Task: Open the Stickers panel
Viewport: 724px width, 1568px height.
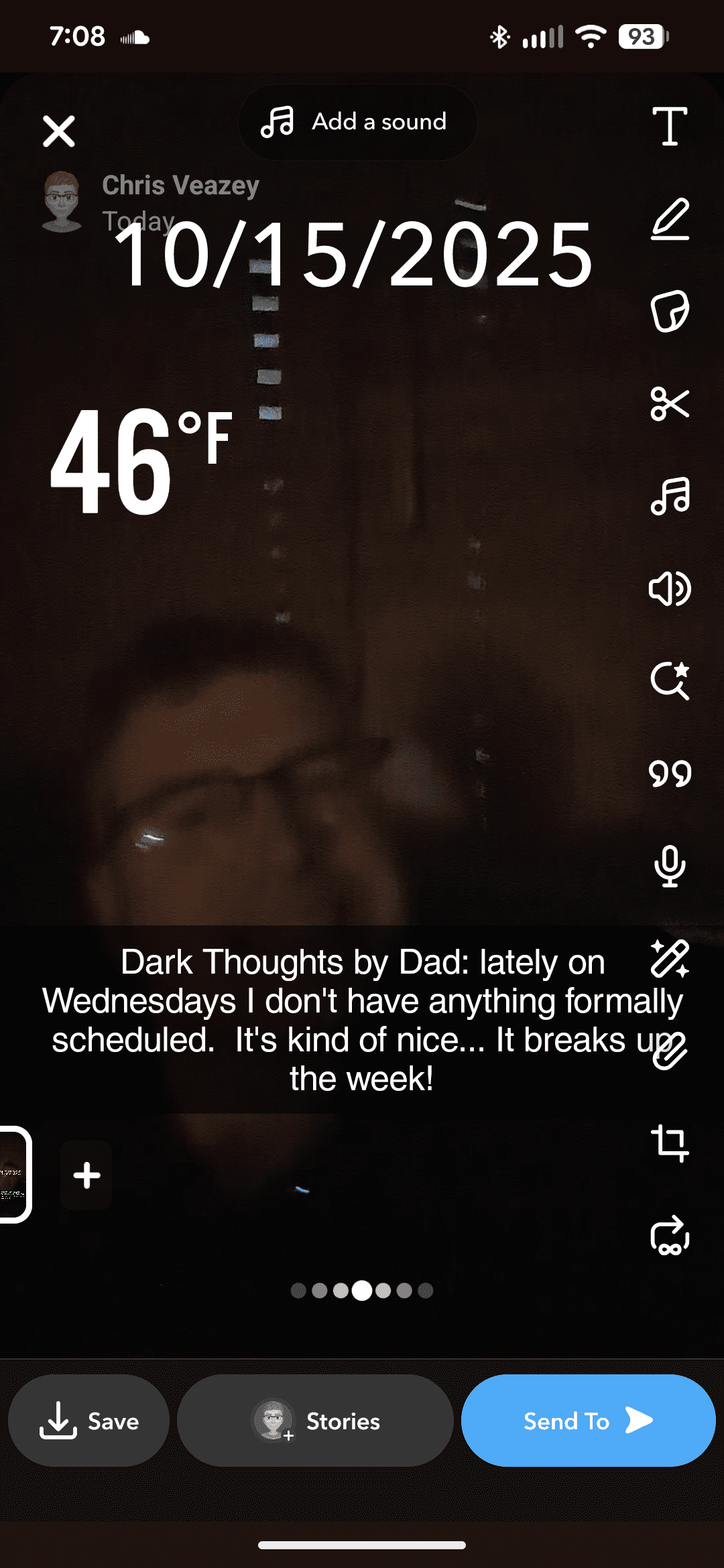Action: tap(670, 310)
